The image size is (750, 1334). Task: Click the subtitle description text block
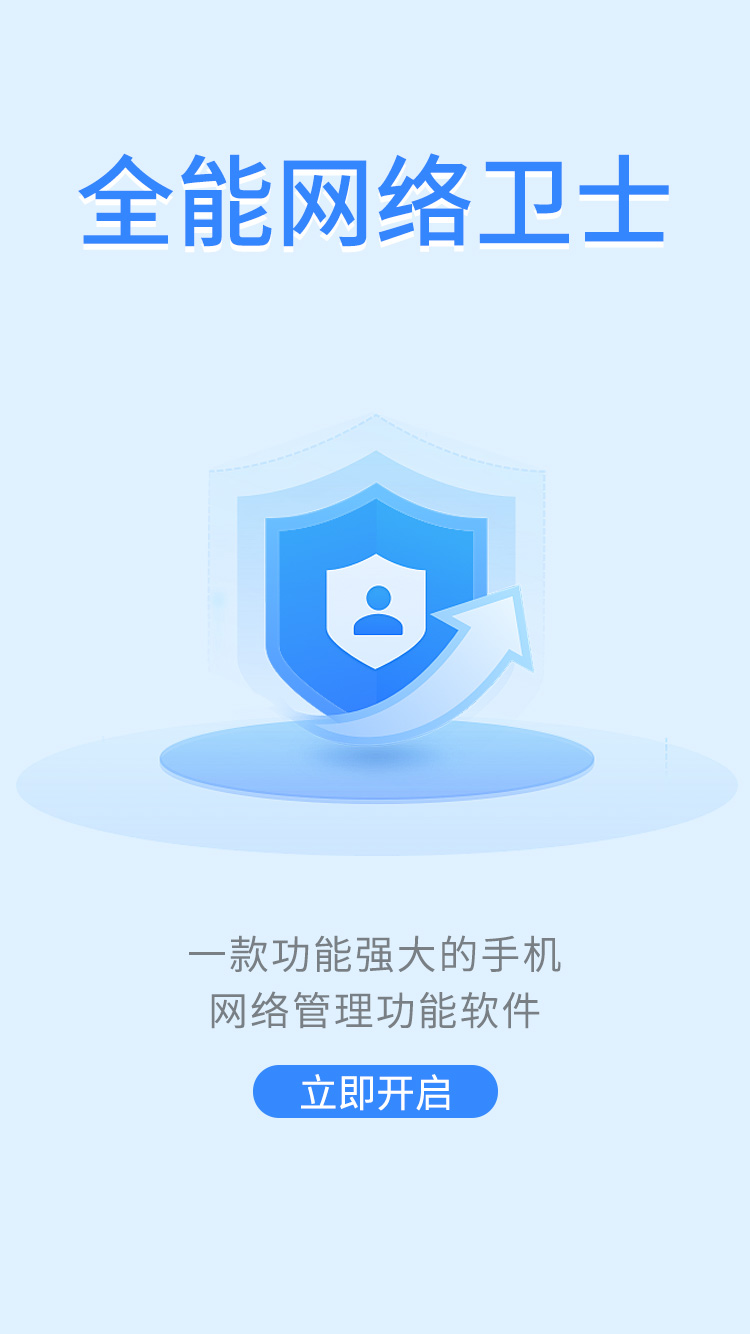point(375,980)
